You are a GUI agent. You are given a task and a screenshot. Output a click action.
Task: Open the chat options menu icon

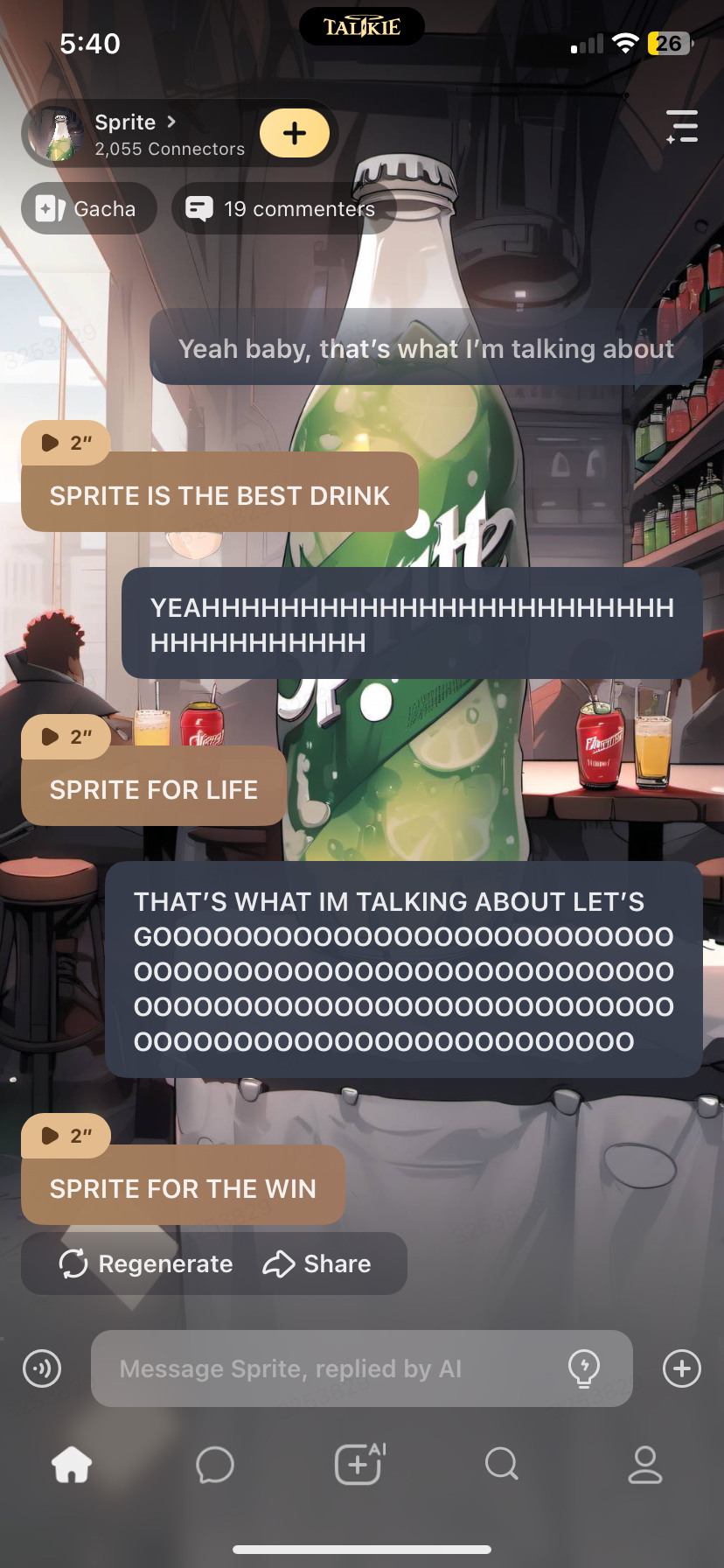click(x=682, y=127)
